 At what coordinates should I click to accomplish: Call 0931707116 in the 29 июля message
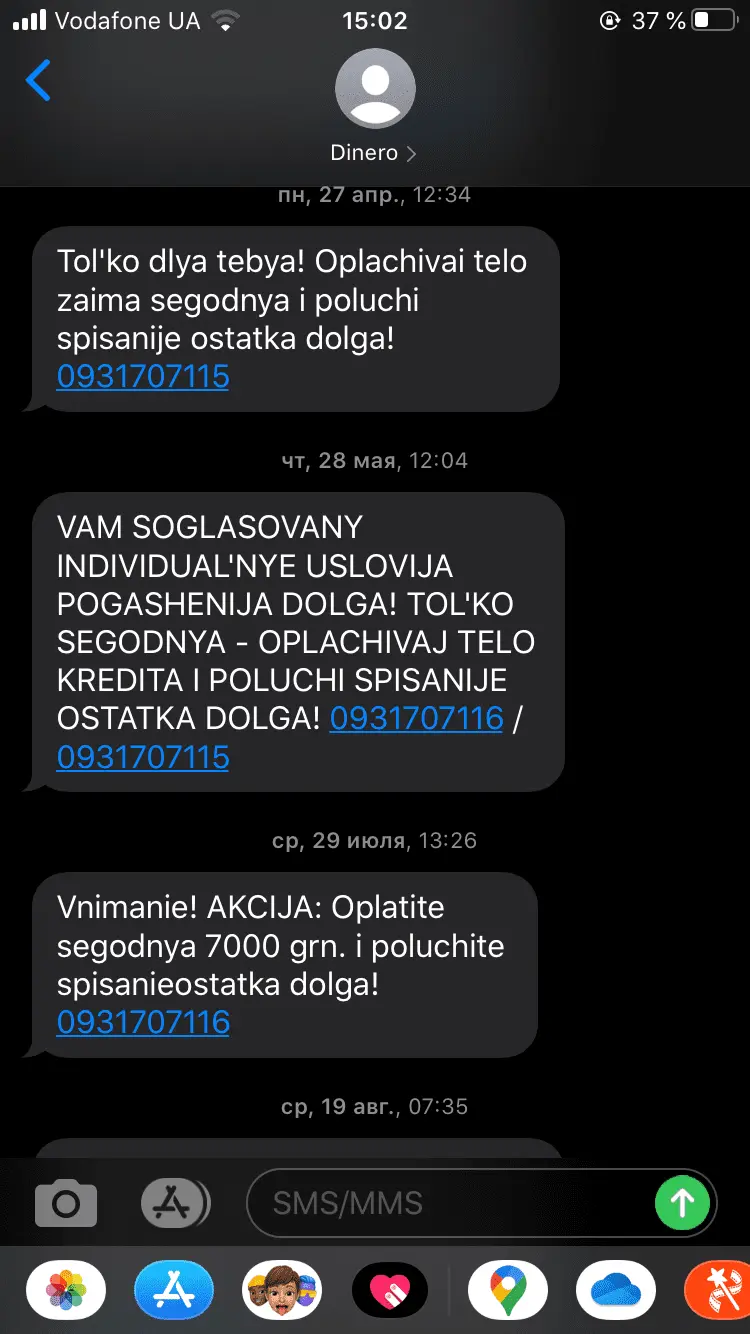pos(143,1022)
